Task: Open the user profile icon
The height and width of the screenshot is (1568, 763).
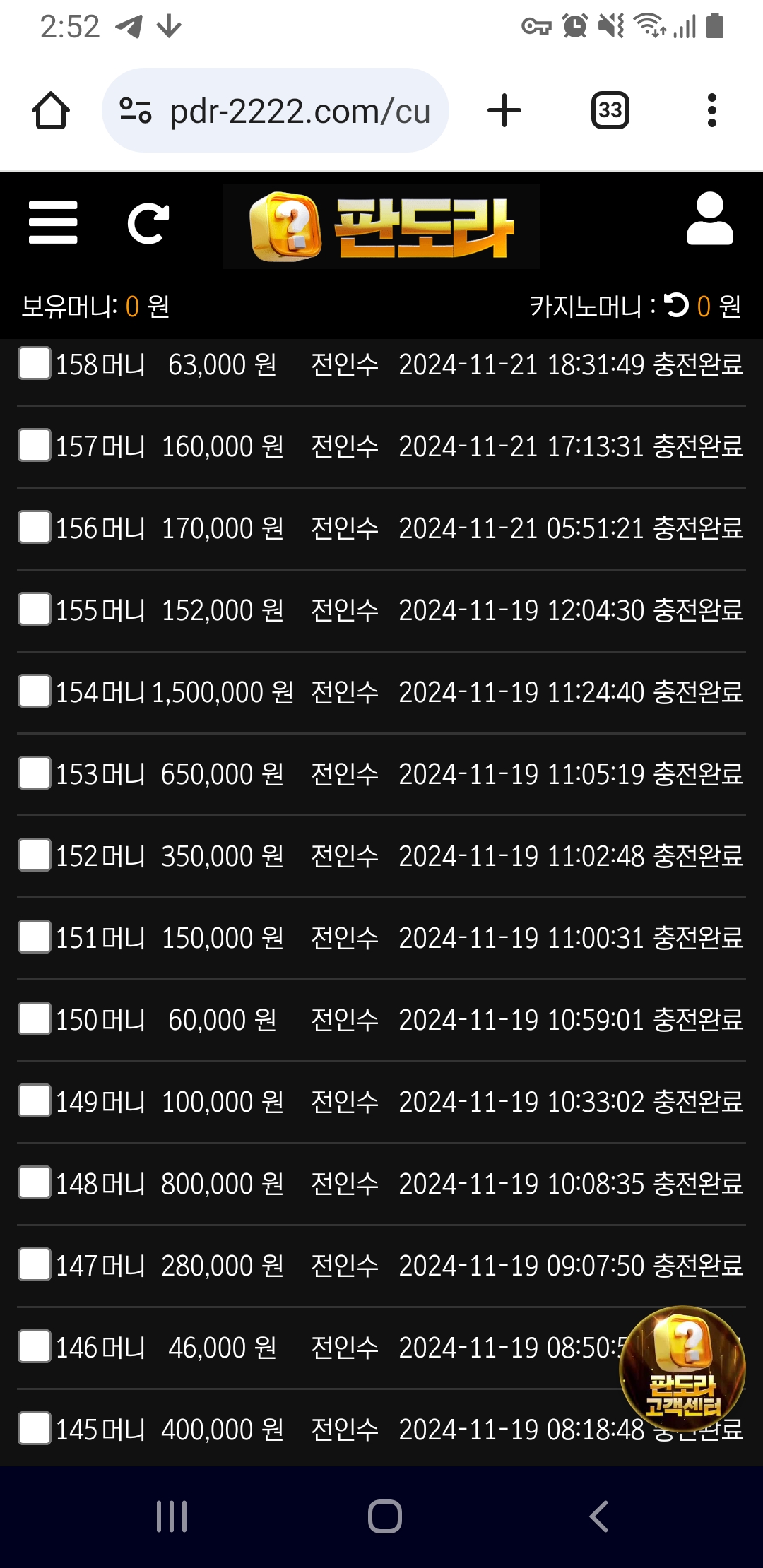Action: [x=709, y=220]
